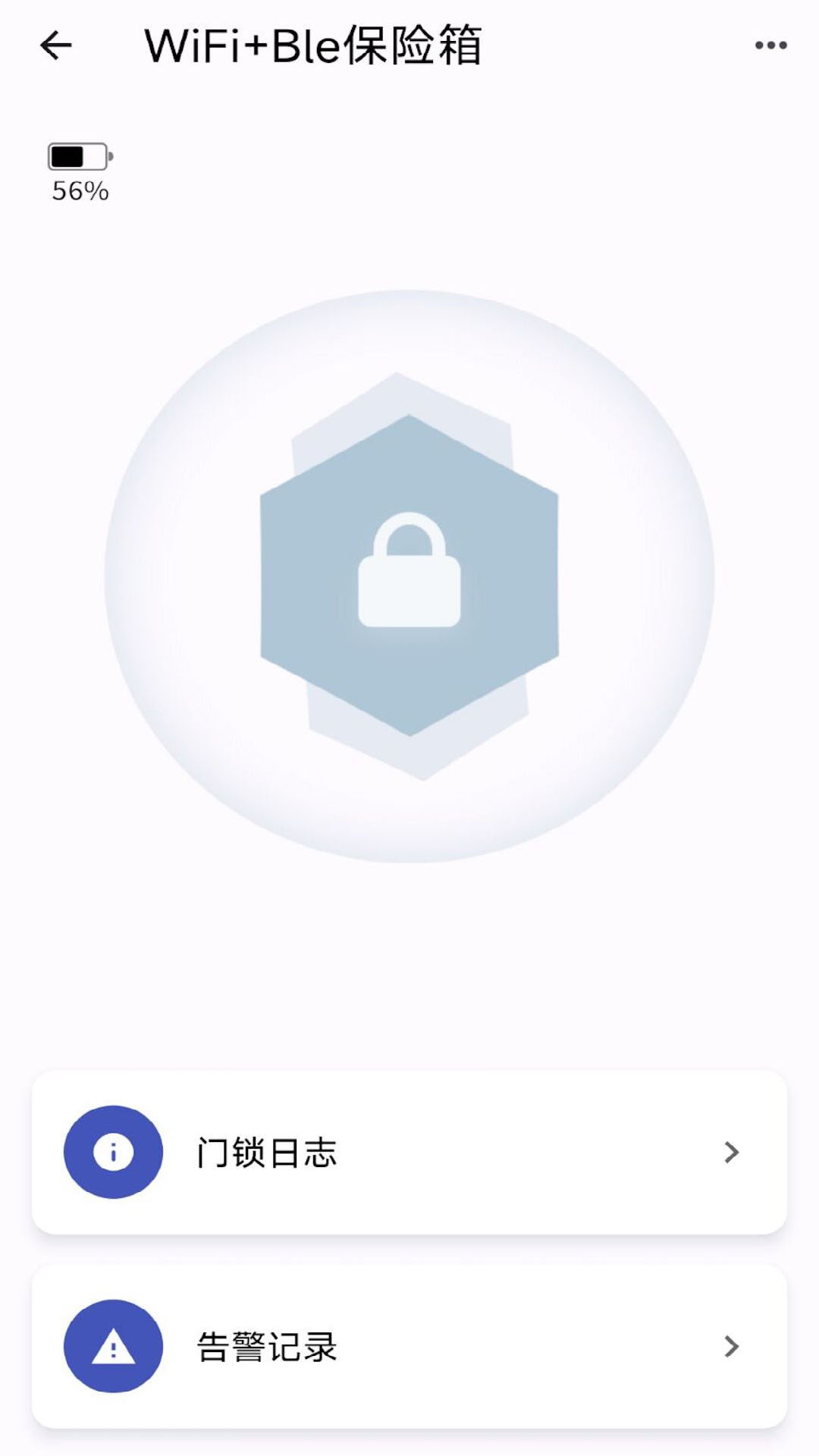Image resolution: width=819 pixels, height=1456 pixels.
Task: Tap the hexagon lock button
Action: (409, 575)
